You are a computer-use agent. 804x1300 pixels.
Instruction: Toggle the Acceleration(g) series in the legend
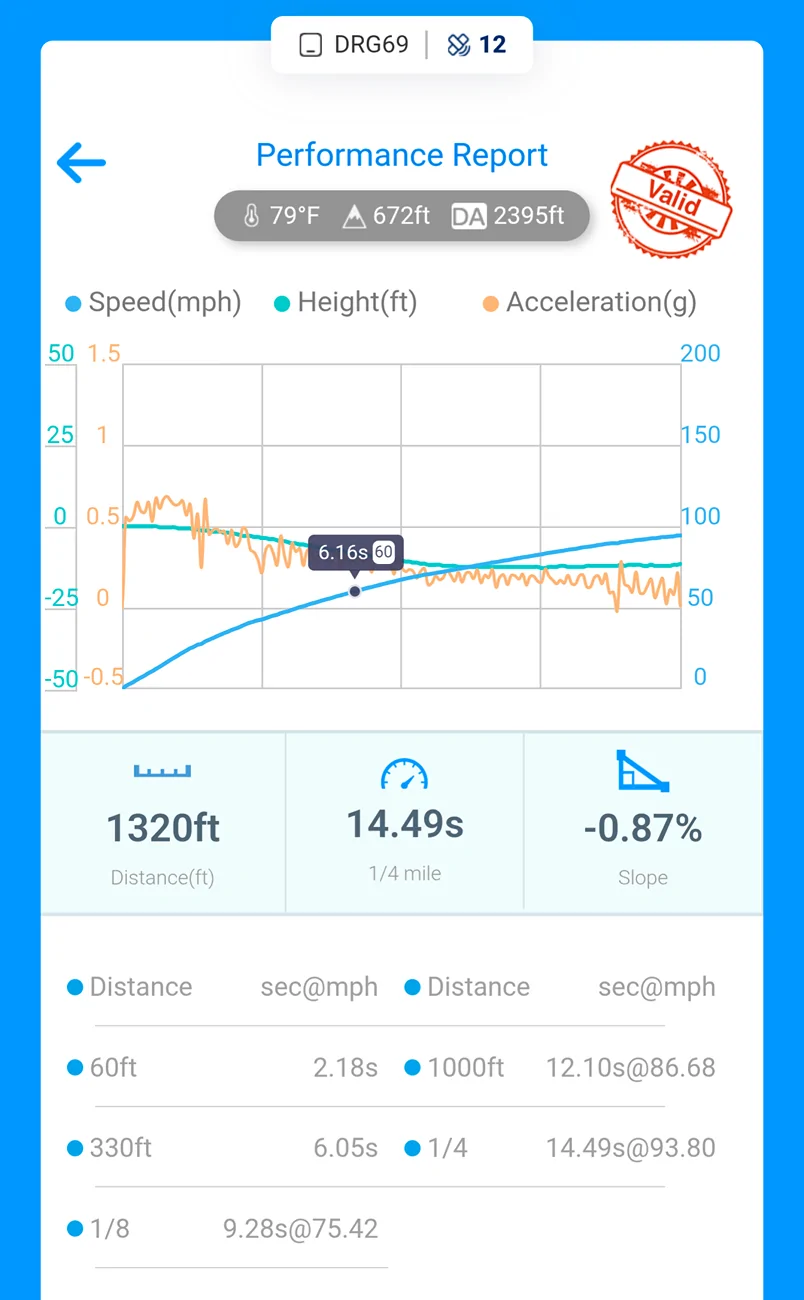[x=590, y=302]
